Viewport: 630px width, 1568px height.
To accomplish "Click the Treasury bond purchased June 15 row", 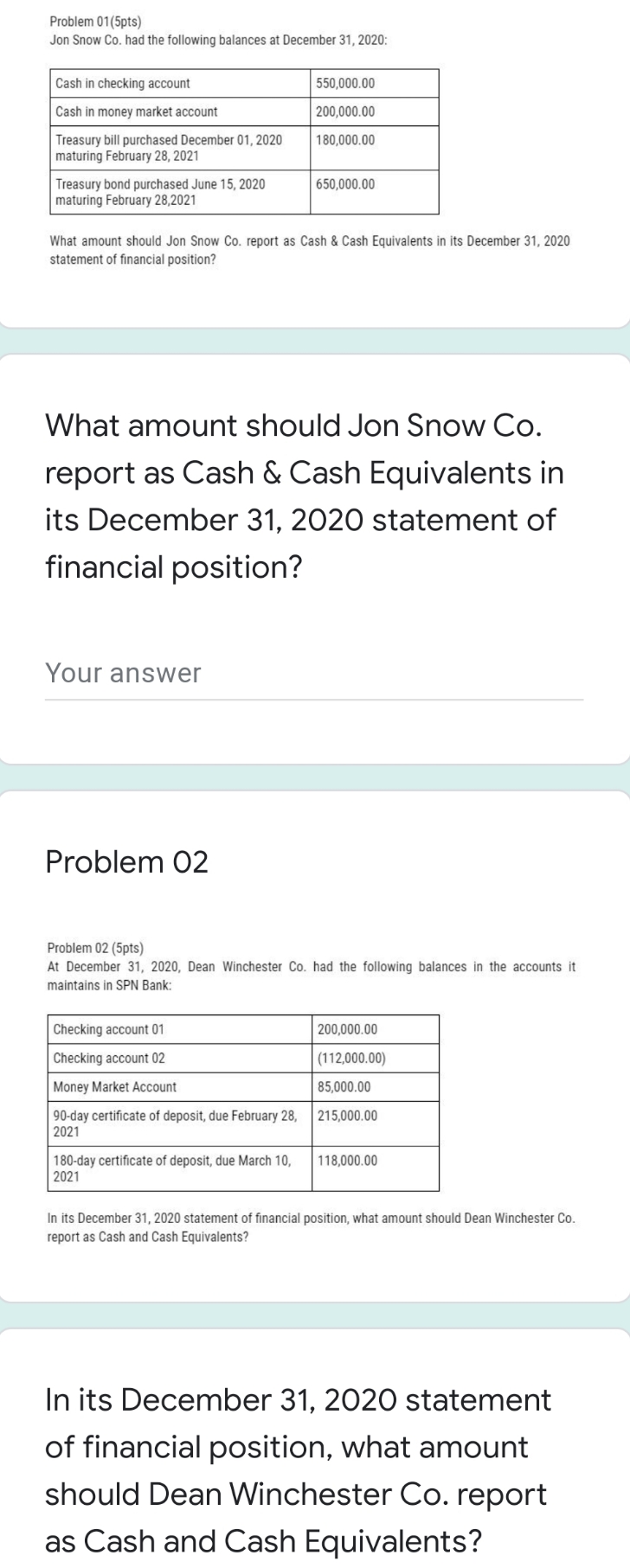I will [173, 190].
